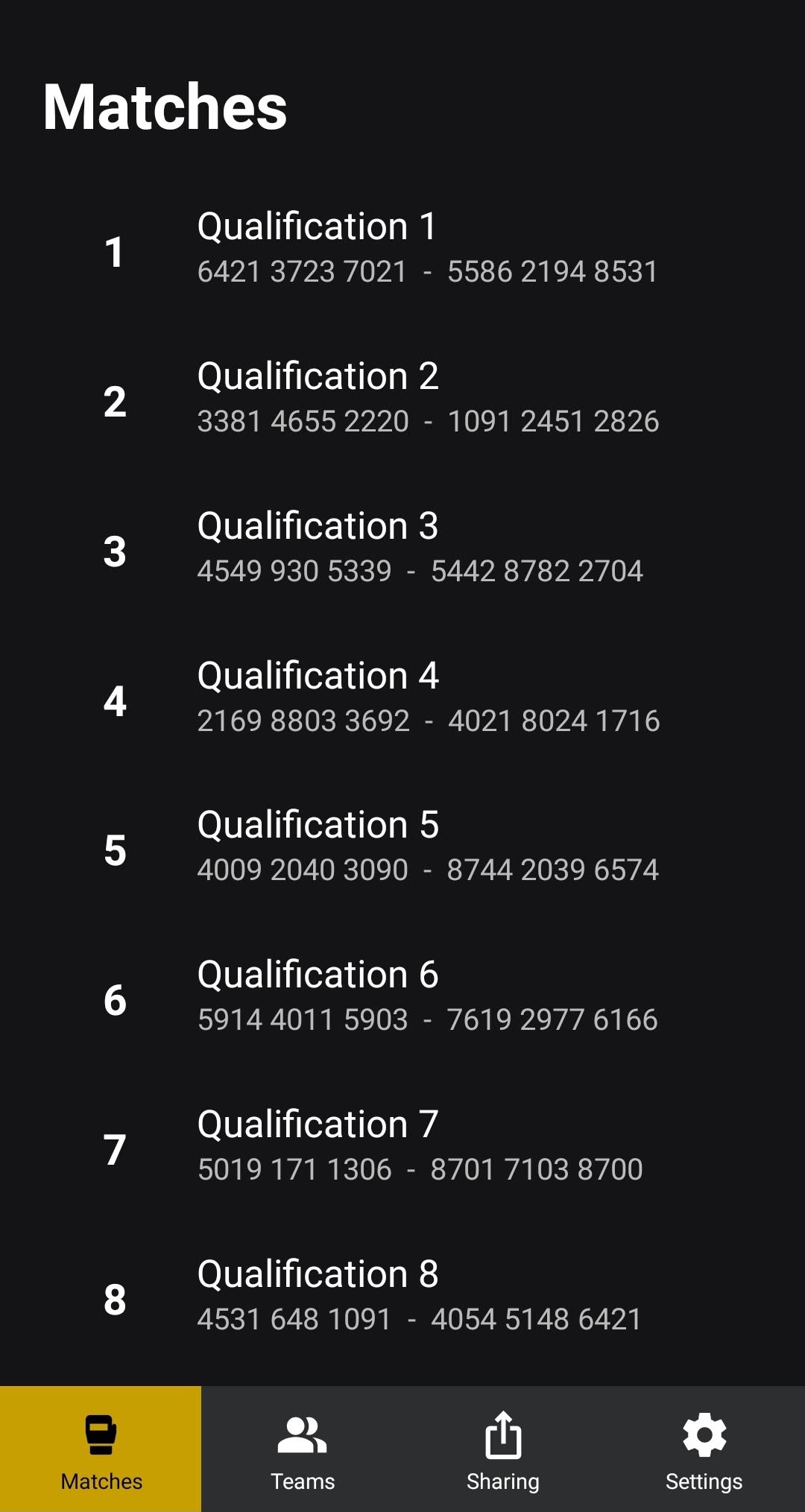Open the Qualification 6 match
The width and height of the screenshot is (805, 1512).
(402, 998)
